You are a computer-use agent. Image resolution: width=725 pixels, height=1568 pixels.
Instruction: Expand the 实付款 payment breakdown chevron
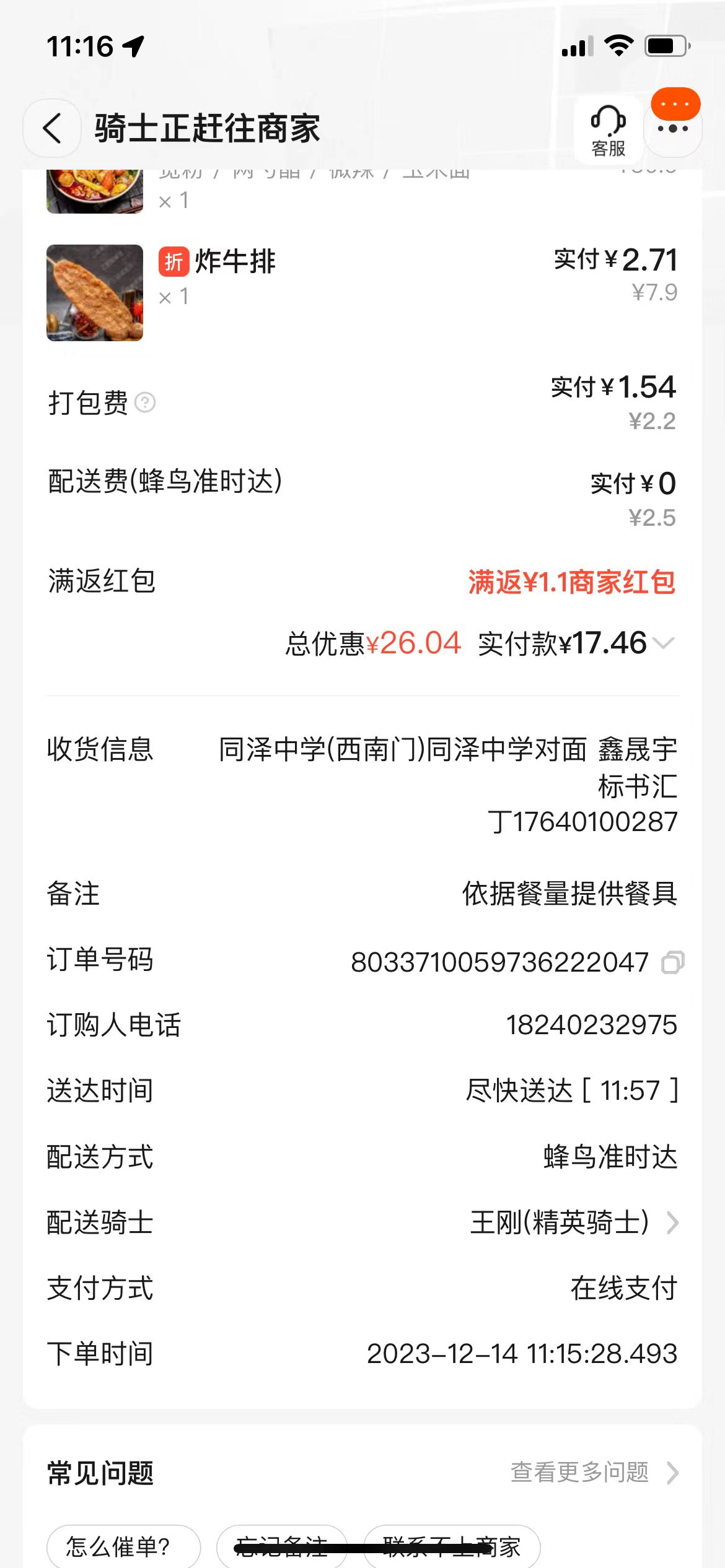664,643
